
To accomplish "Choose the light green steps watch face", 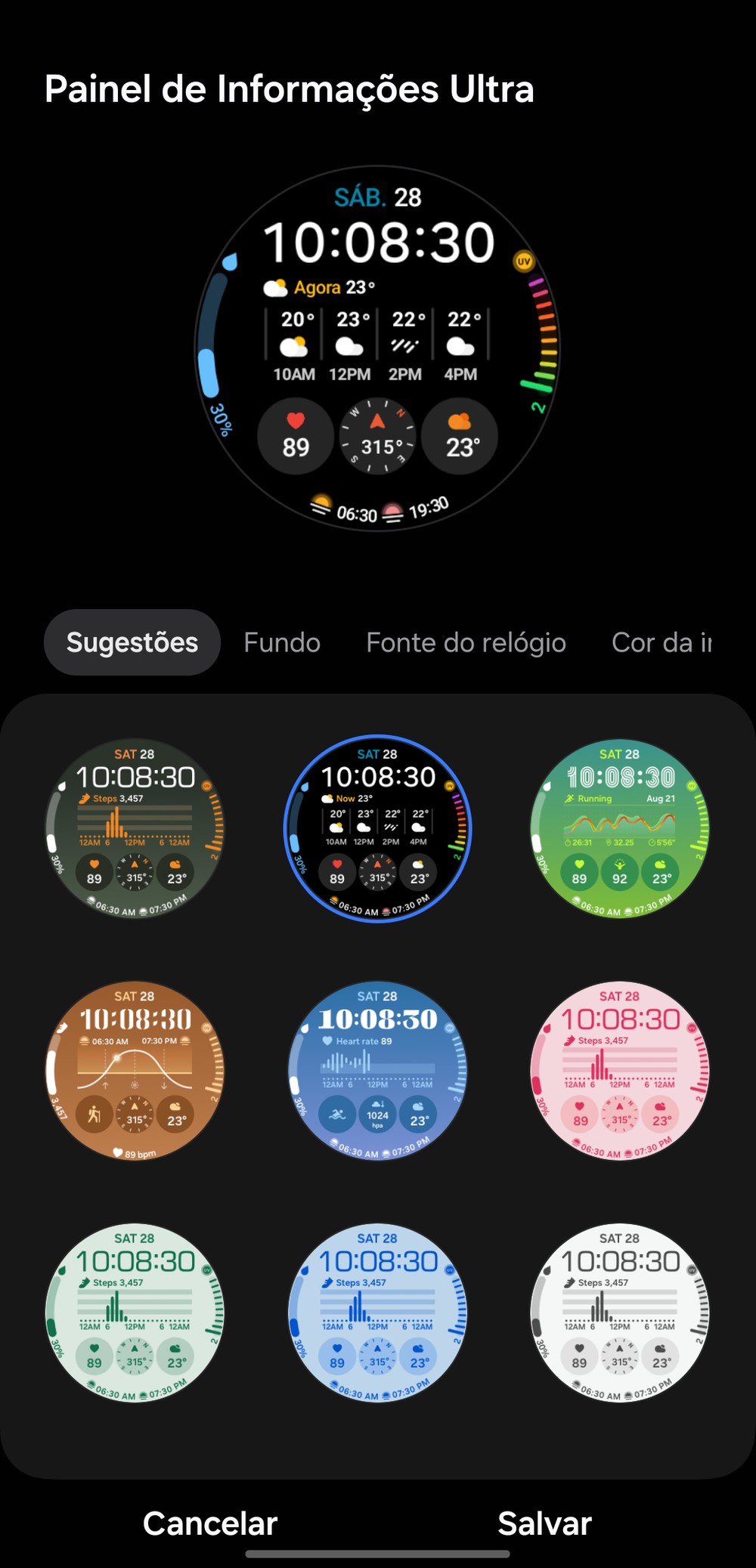I will [x=135, y=1313].
